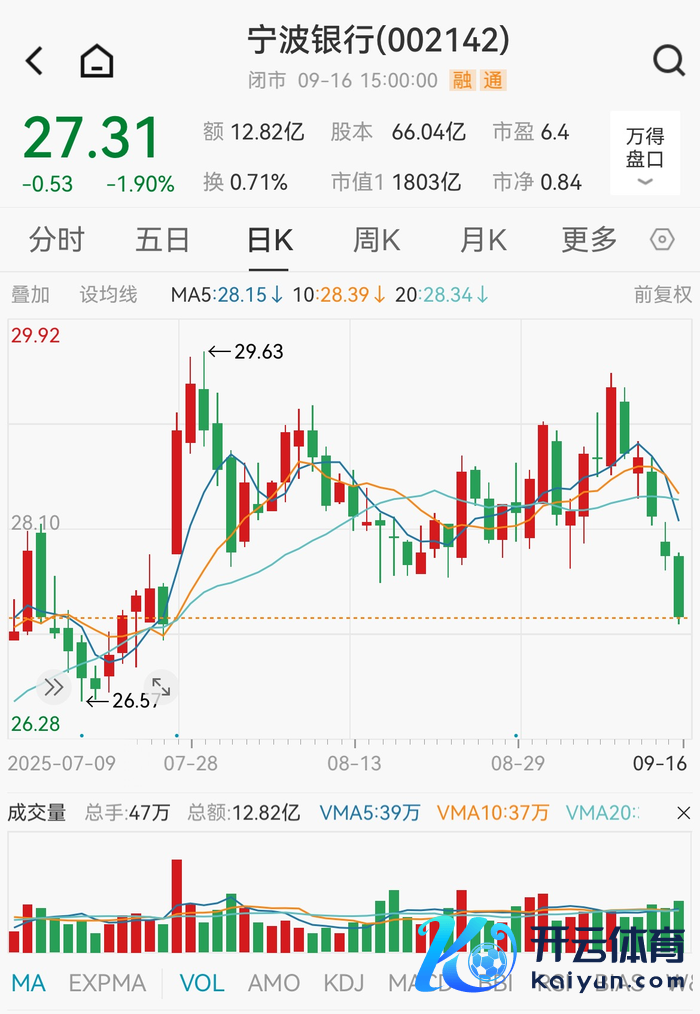The width and height of the screenshot is (700, 1014).
Task: Open the 更多 chart periods tab
Action: [589, 240]
